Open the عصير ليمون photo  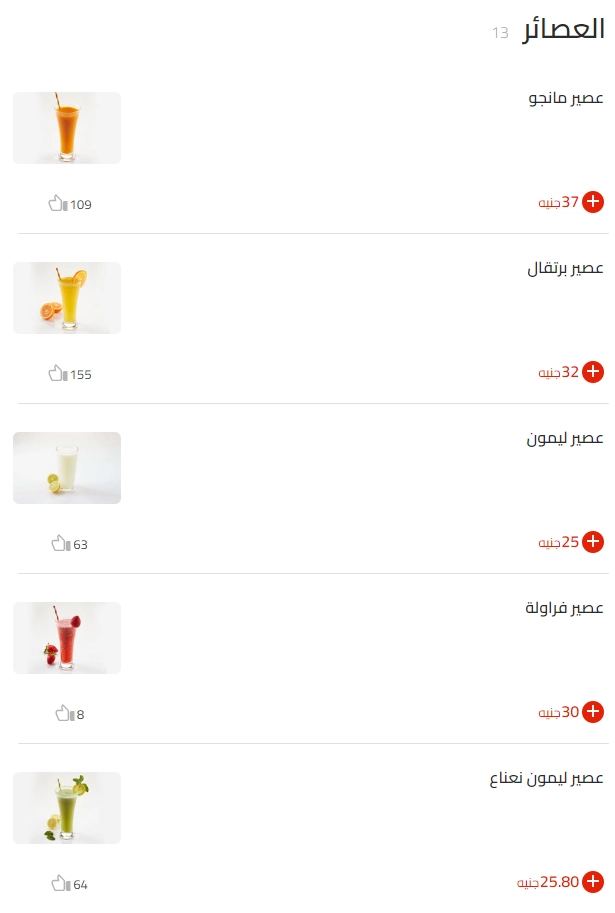pyautogui.click(x=67, y=468)
